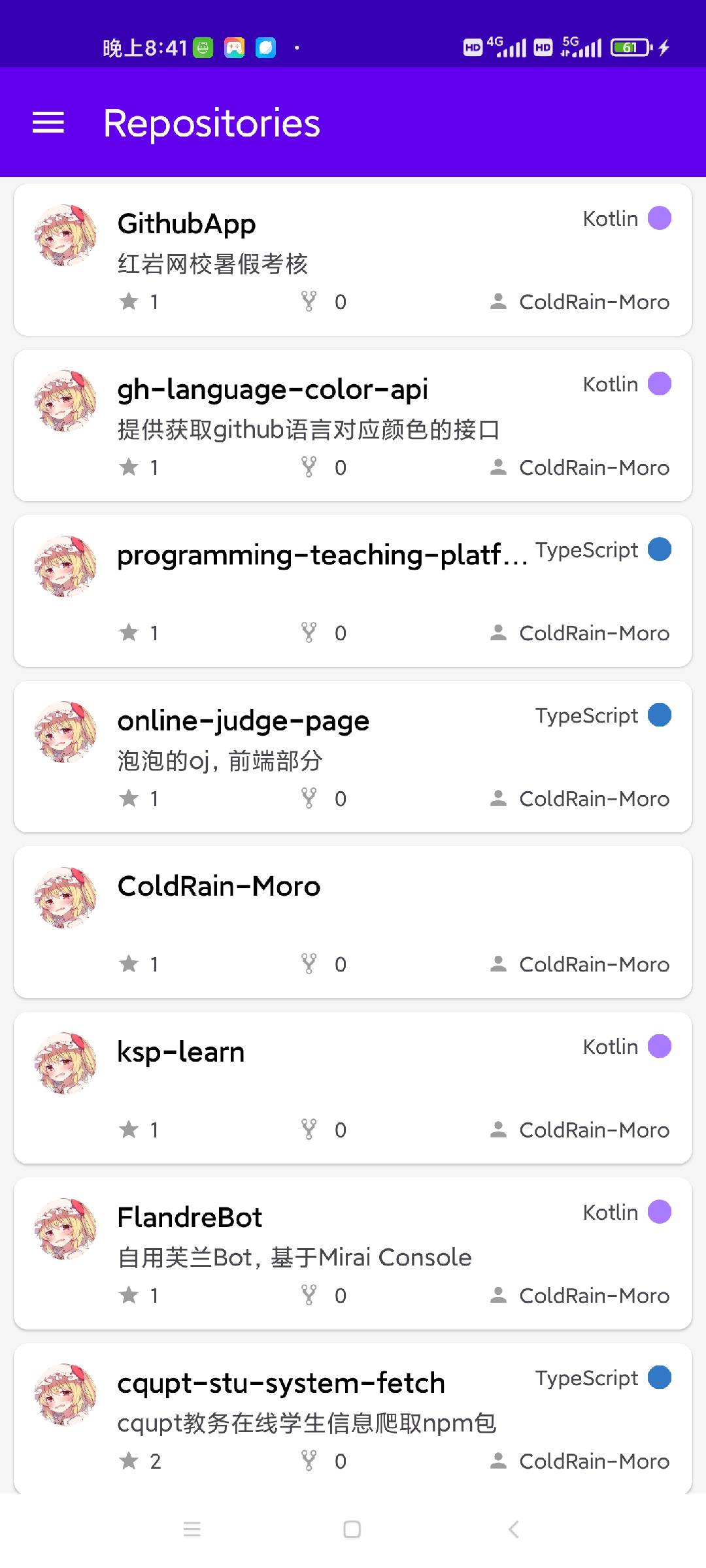Select the programming-teaching-platf… repository card
This screenshot has height=1568, width=706.
click(x=353, y=591)
